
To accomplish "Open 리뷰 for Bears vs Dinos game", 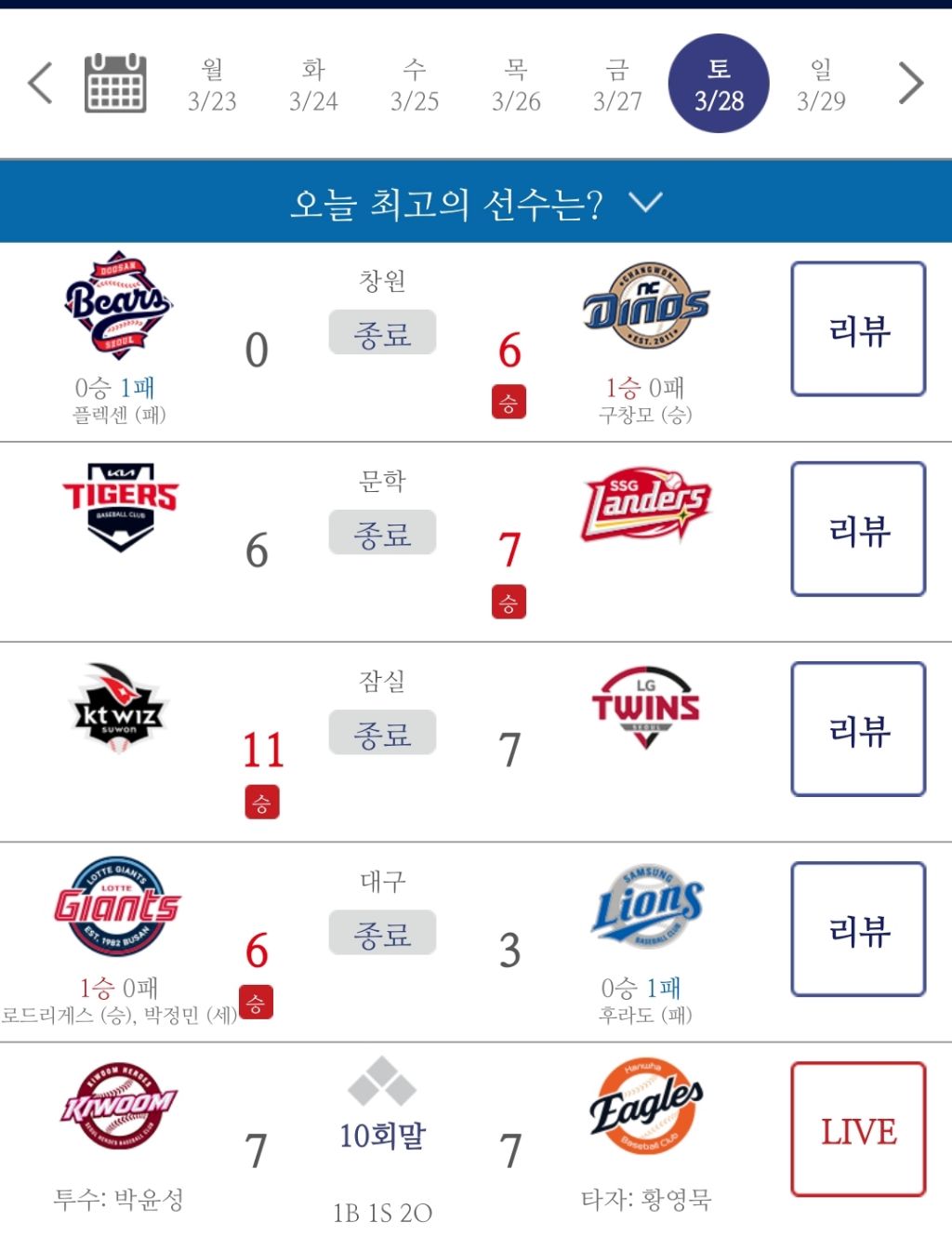I will [x=858, y=329].
